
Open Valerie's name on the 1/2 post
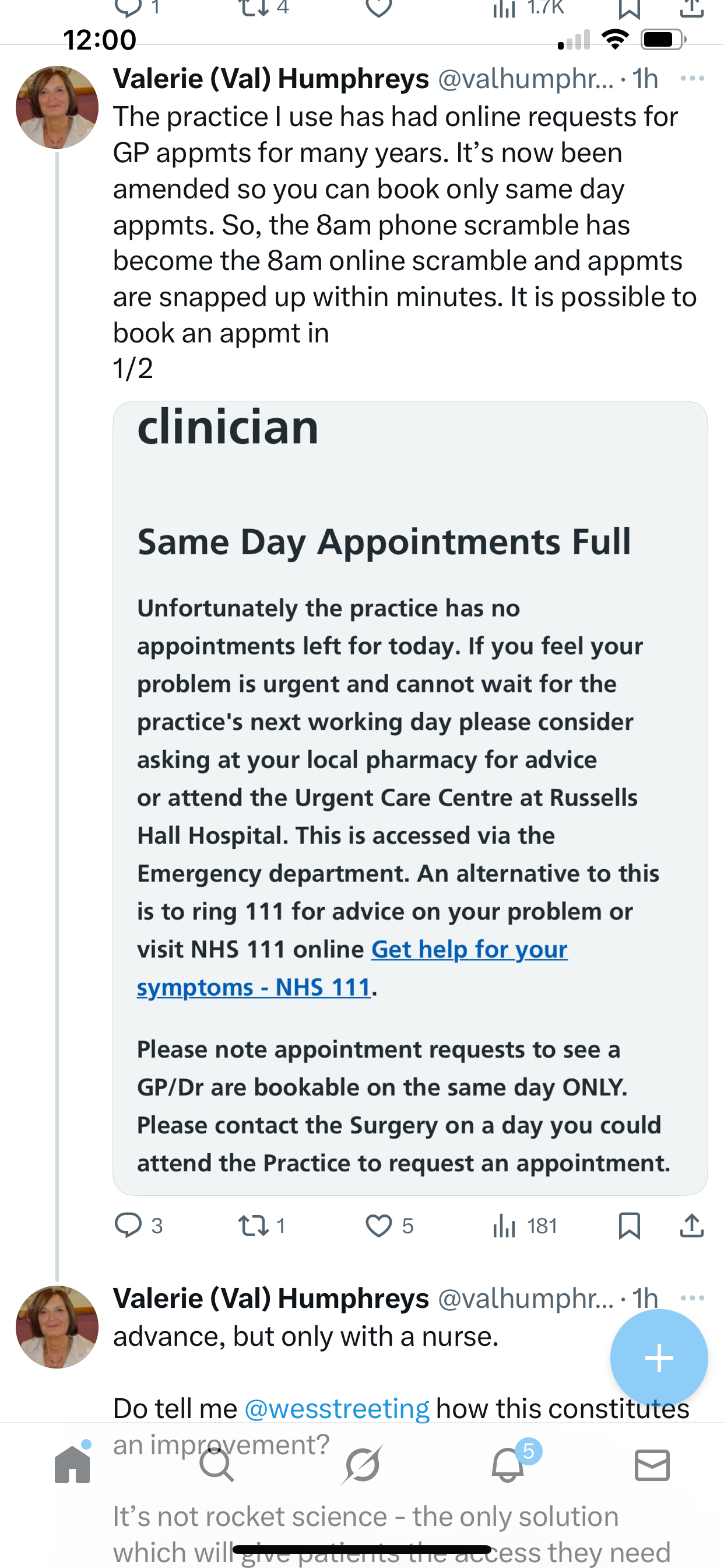(270, 79)
